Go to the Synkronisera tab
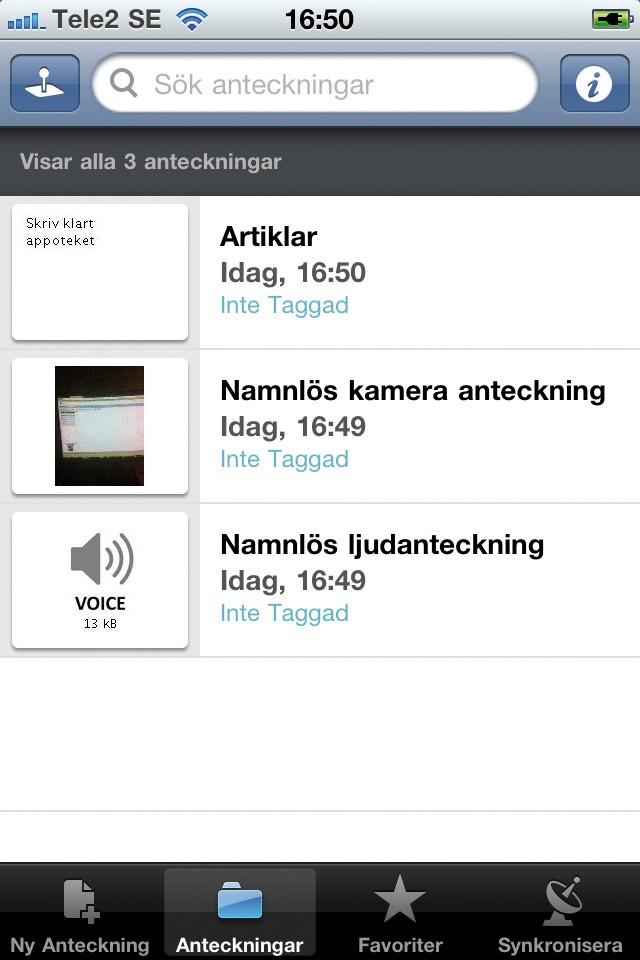 tap(560, 912)
